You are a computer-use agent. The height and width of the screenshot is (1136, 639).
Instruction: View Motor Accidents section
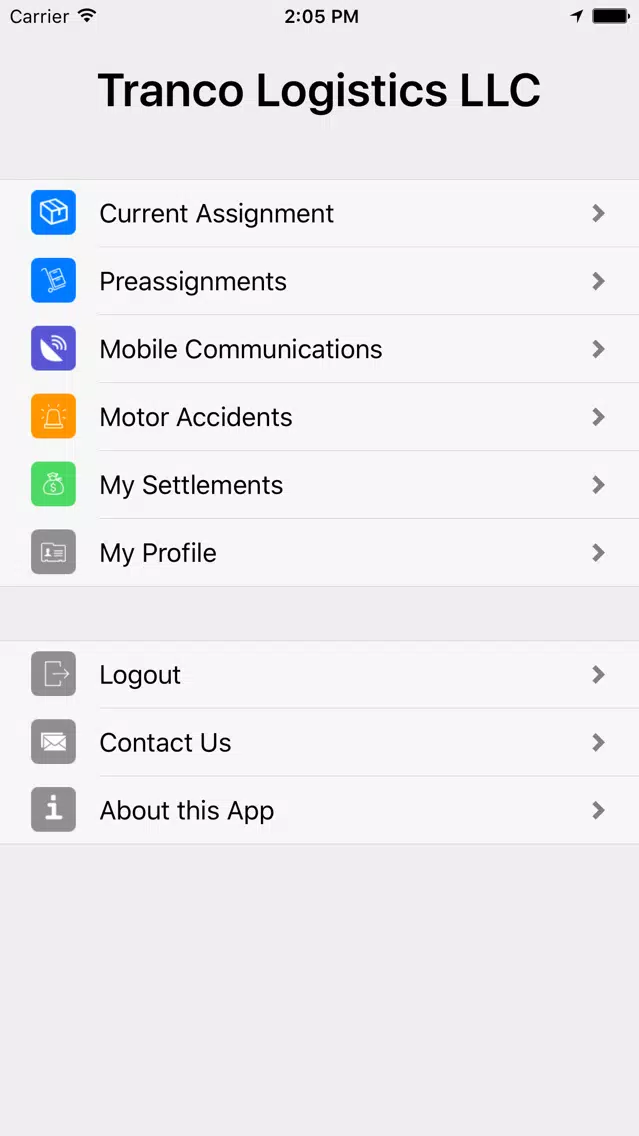point(320,417)
